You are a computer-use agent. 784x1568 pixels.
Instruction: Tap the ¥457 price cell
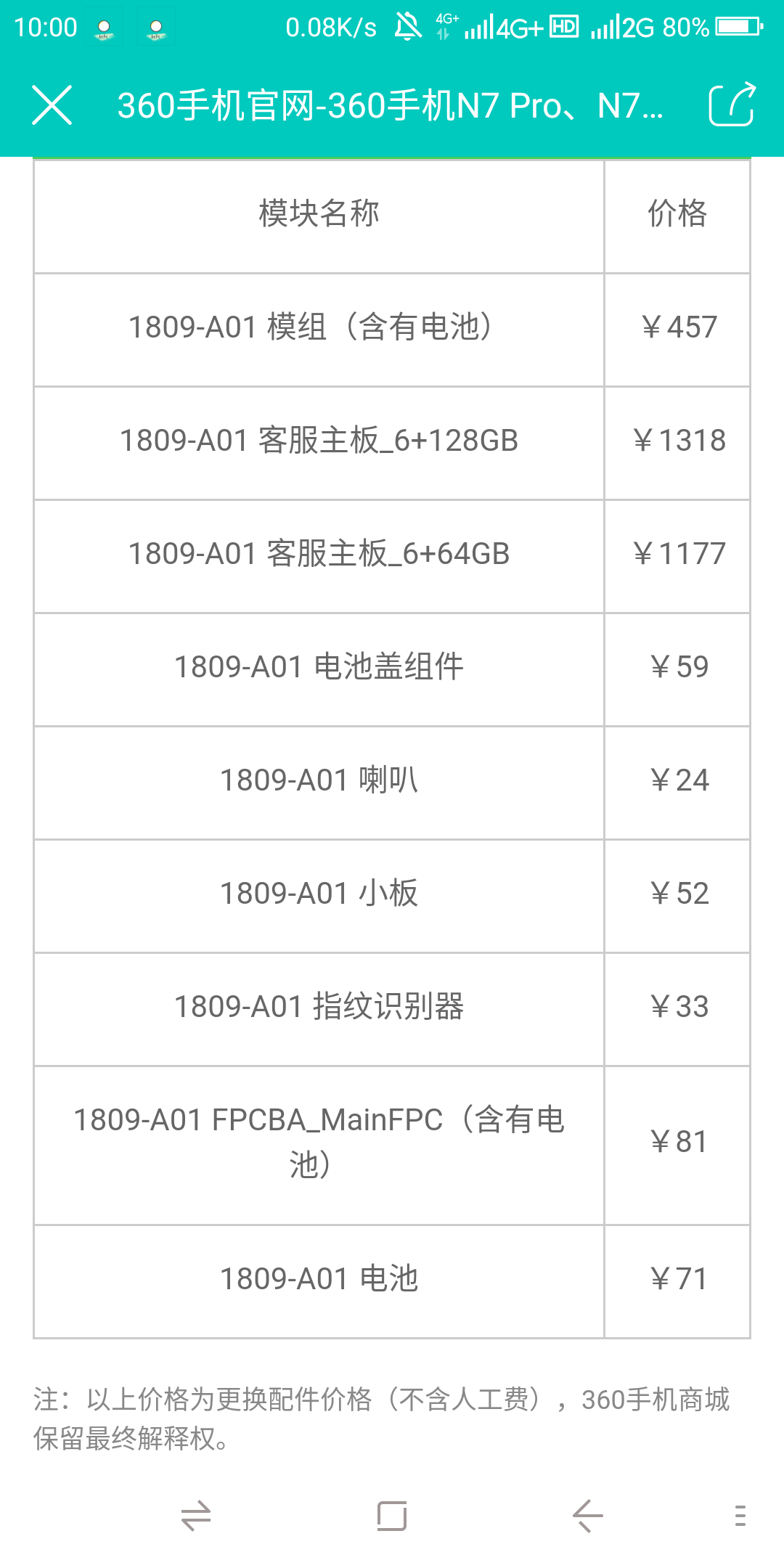coord(678,328)
